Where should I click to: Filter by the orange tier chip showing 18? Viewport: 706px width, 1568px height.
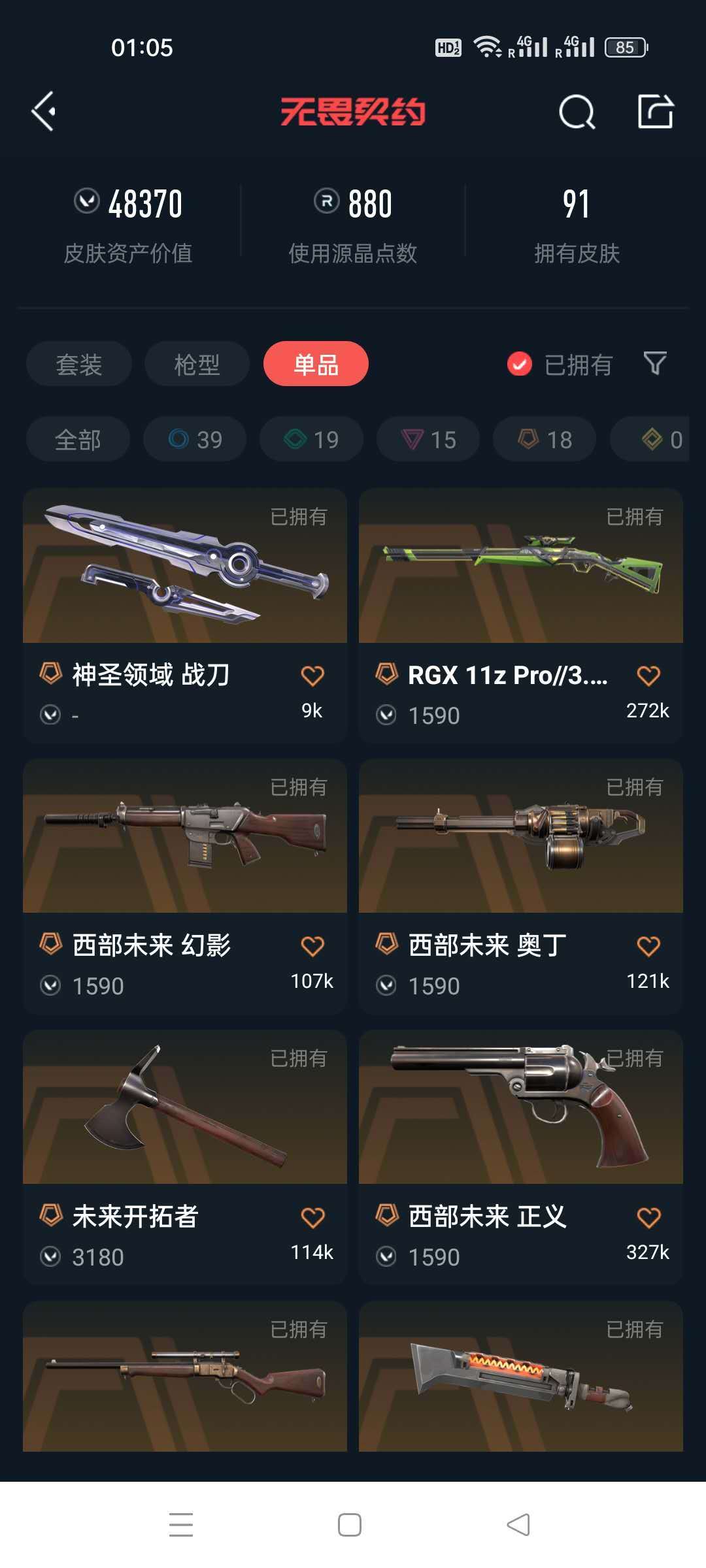pos(545,439)
